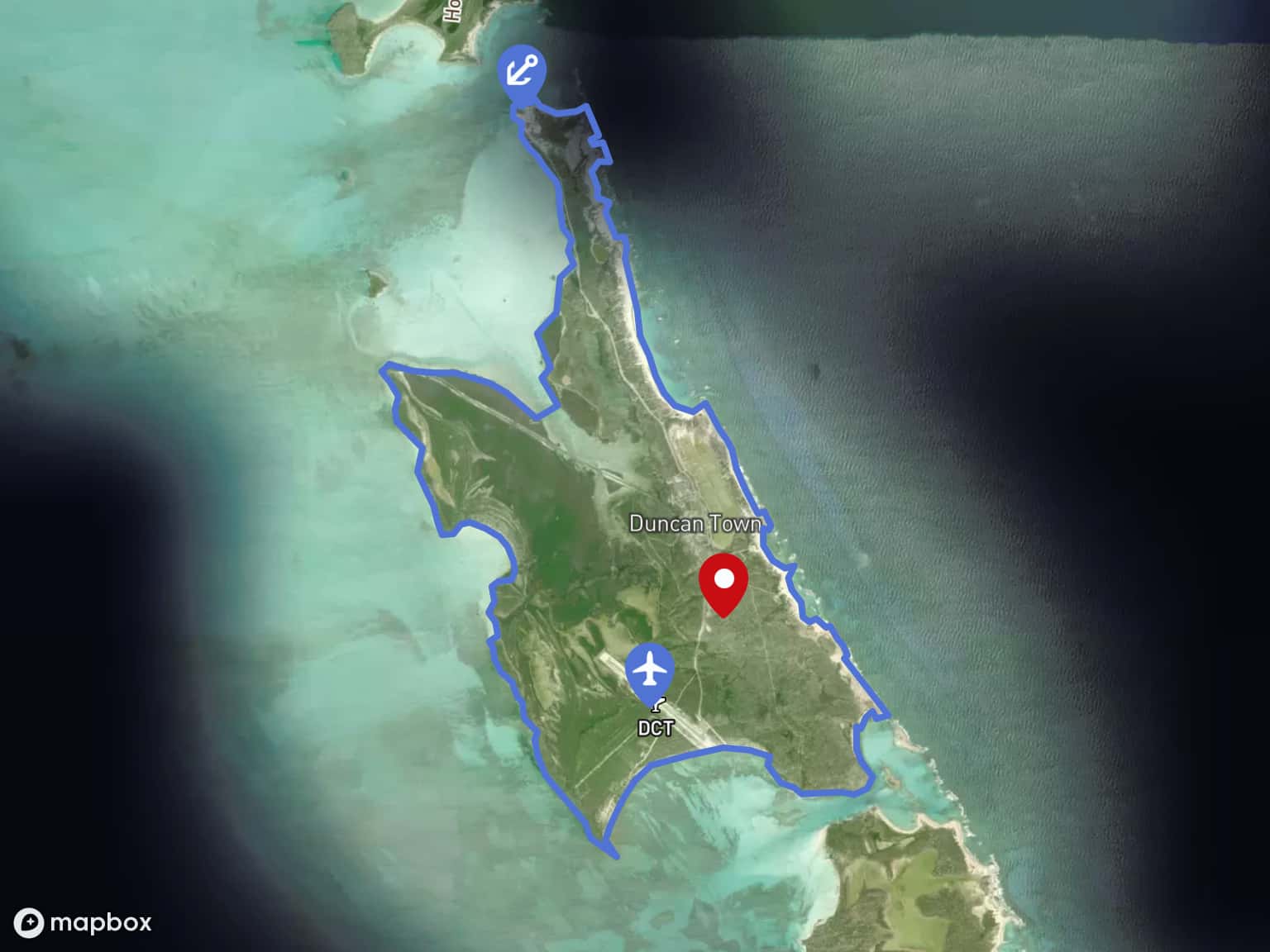Viewport: 1270px width, 952px height.
Task: Open the red location pin near Duncan Town
Action: coord(723,583)
